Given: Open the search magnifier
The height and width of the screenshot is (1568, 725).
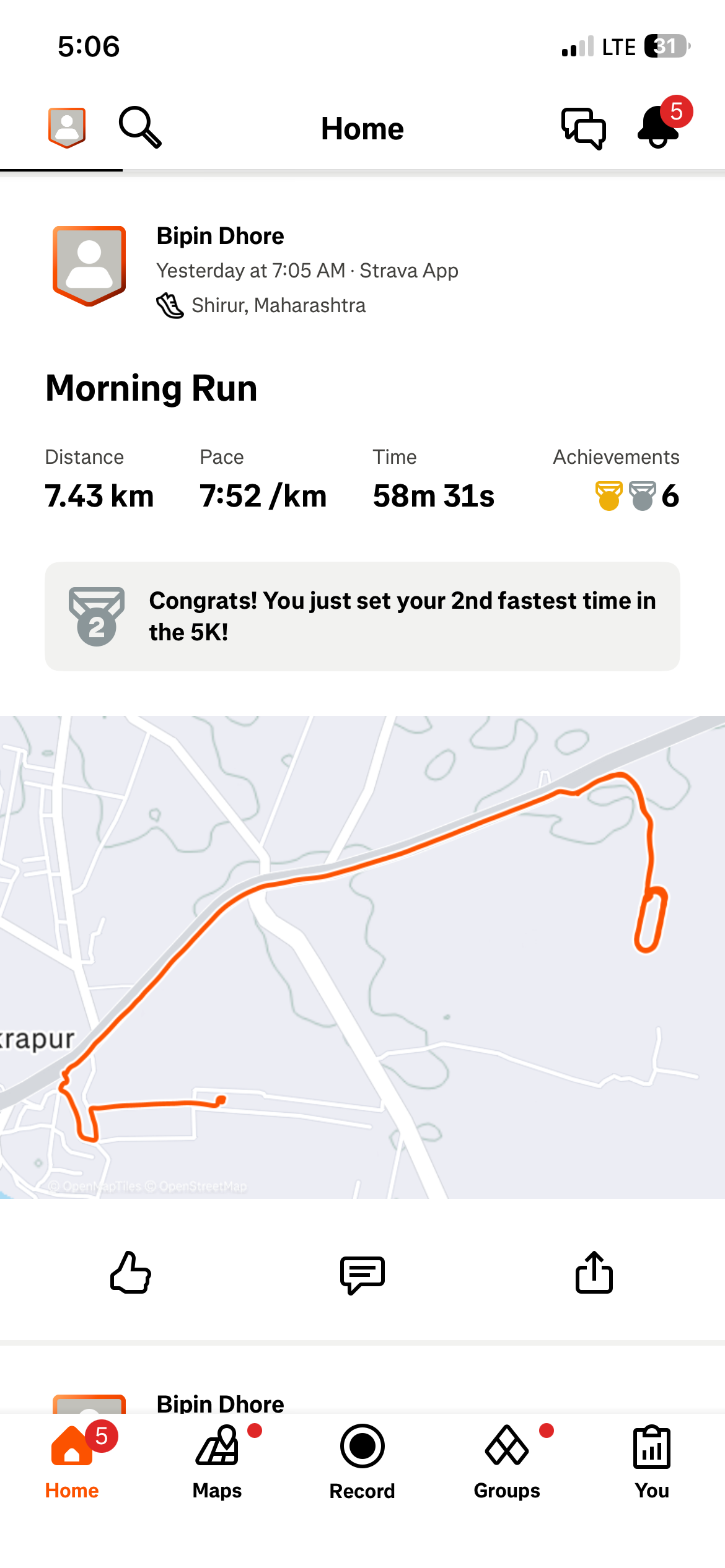Looking at the screenshot, I should pos(140,128).
